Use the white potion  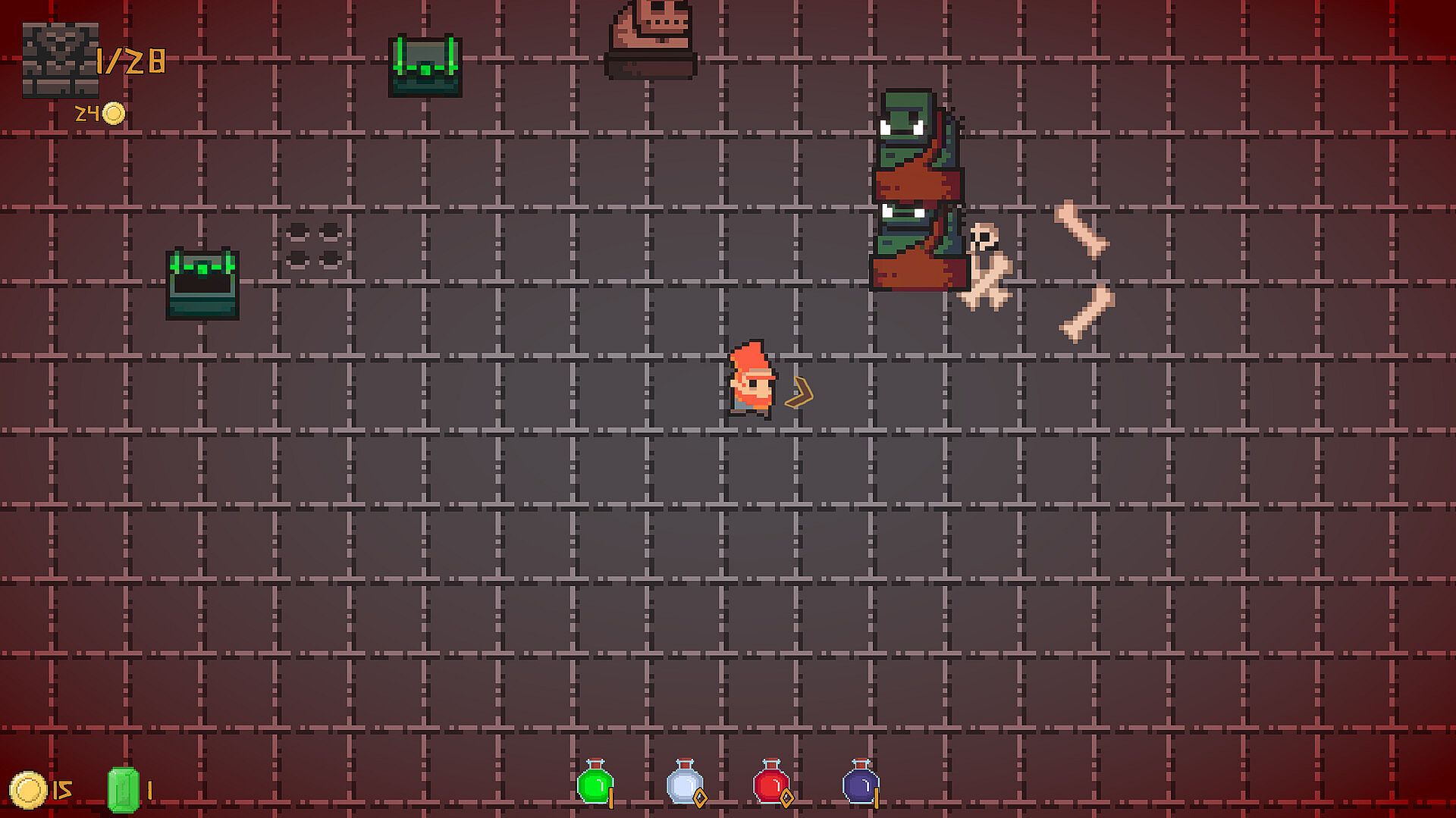pos(684,782)
